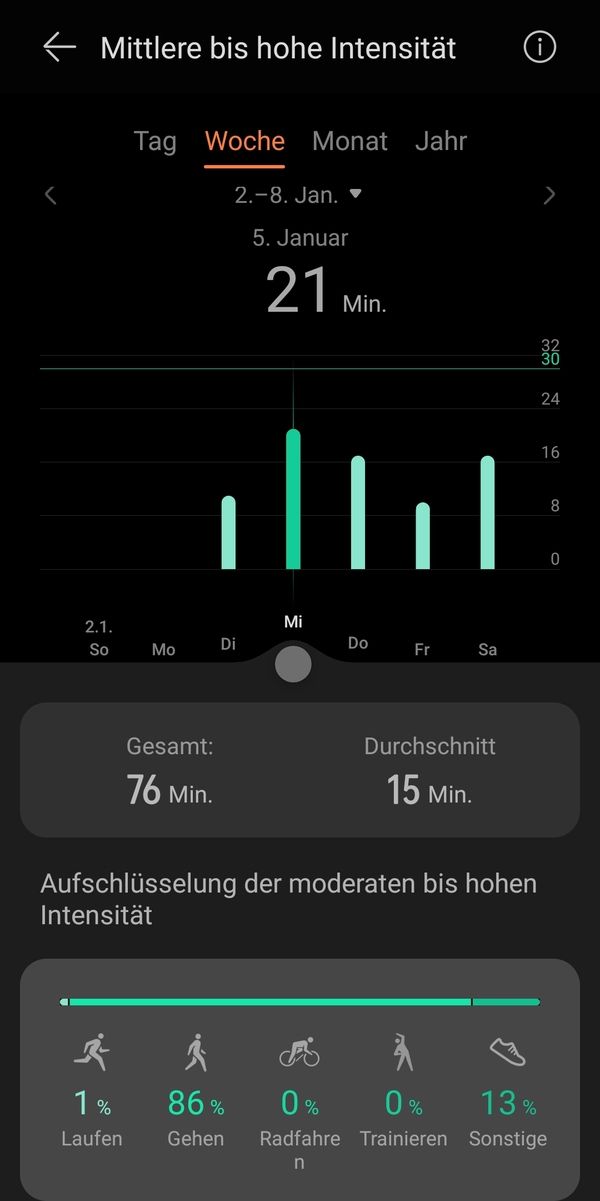600x1201 pixels.
Task: Go to the next week
Action: click(549, 195)
